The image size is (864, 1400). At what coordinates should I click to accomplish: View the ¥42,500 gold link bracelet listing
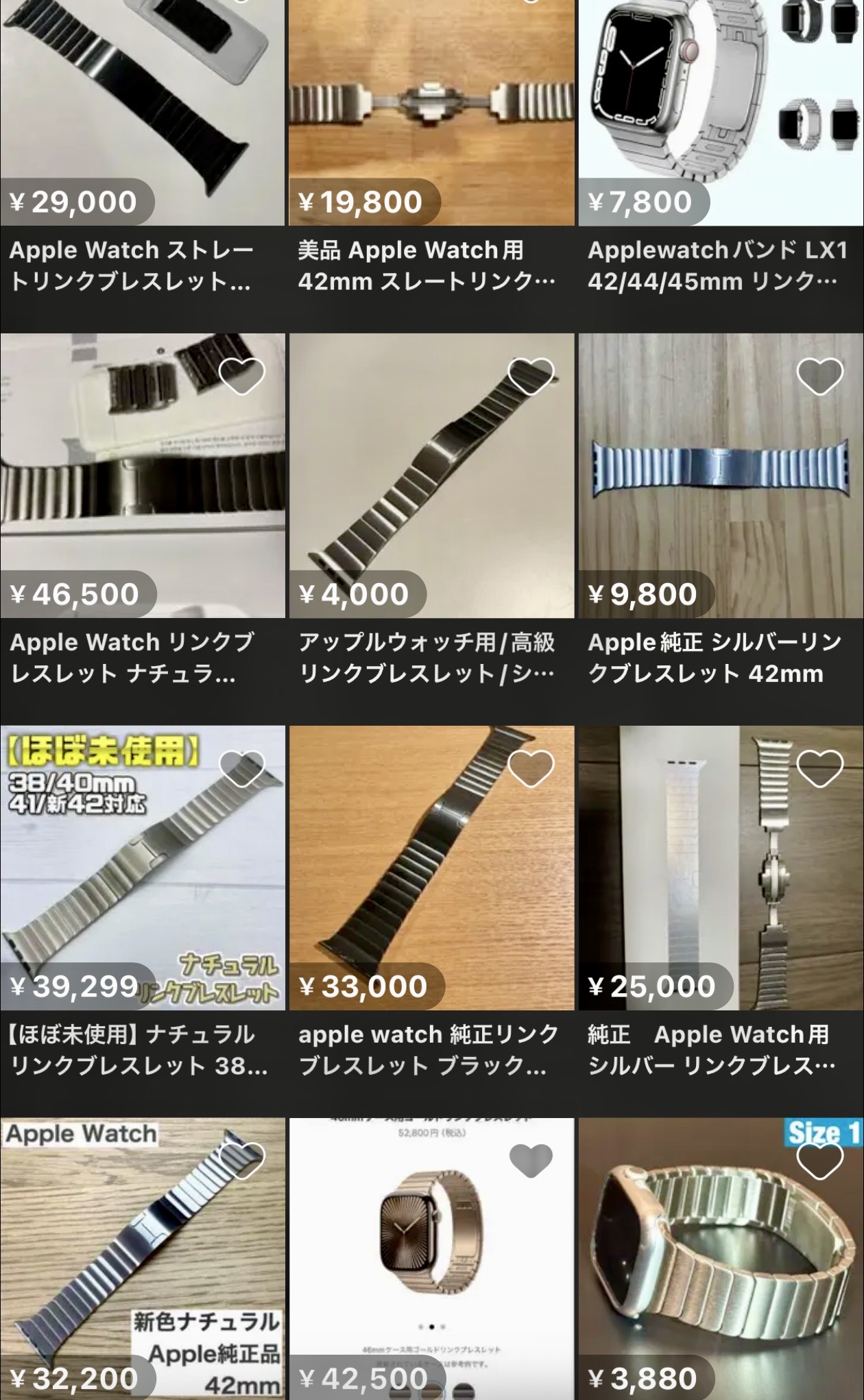click(431, 1269)
